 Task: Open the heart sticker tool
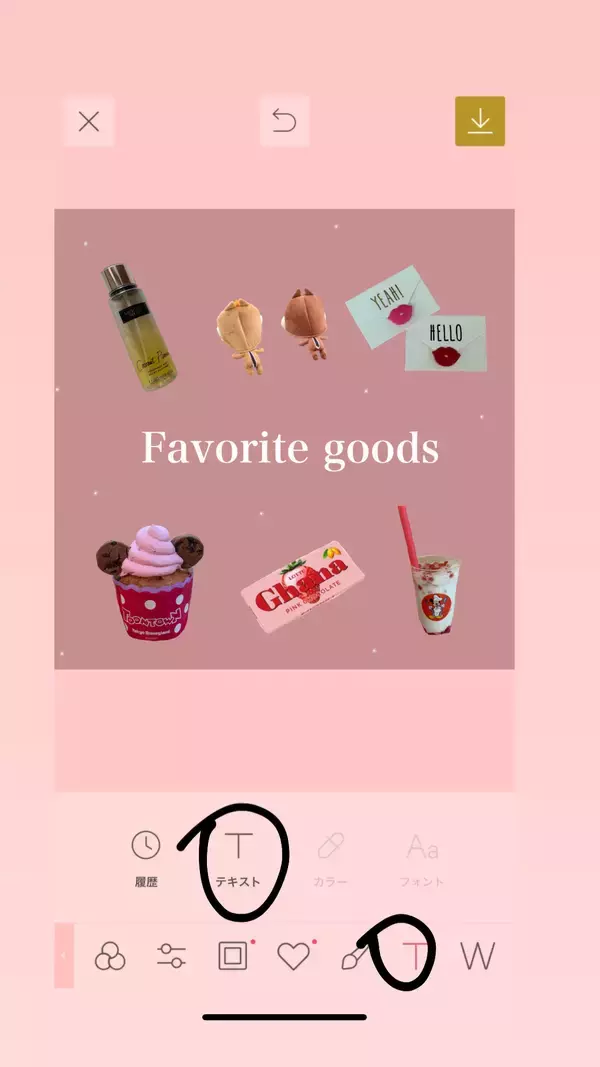293,957
